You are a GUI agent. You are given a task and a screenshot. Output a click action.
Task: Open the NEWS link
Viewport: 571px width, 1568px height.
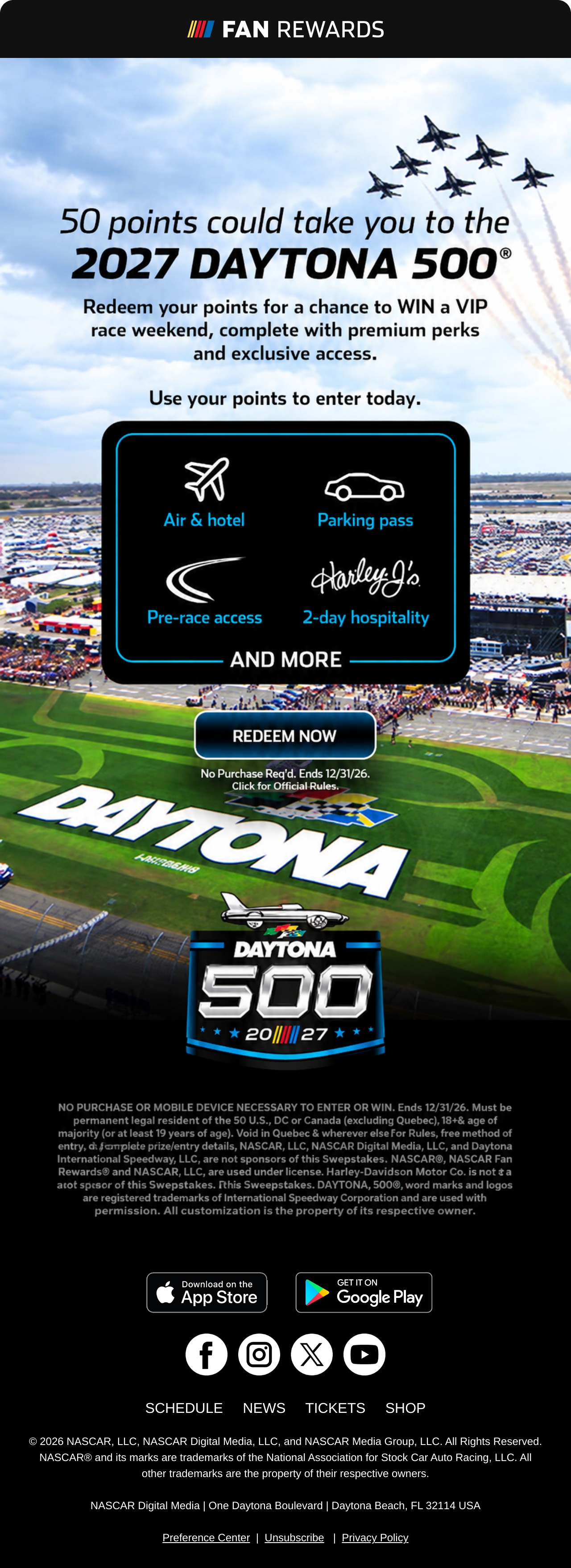point(264,1408)
